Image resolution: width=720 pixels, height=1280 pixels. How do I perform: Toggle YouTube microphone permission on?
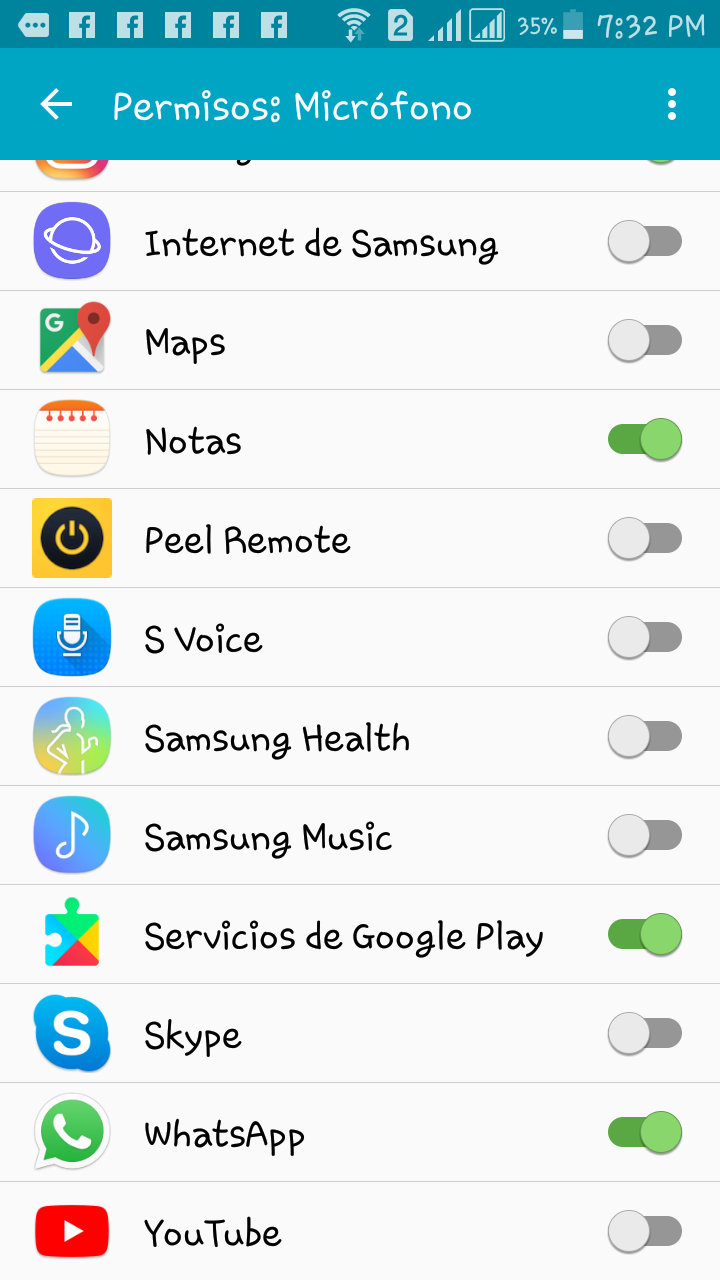tap(645, 1231)
